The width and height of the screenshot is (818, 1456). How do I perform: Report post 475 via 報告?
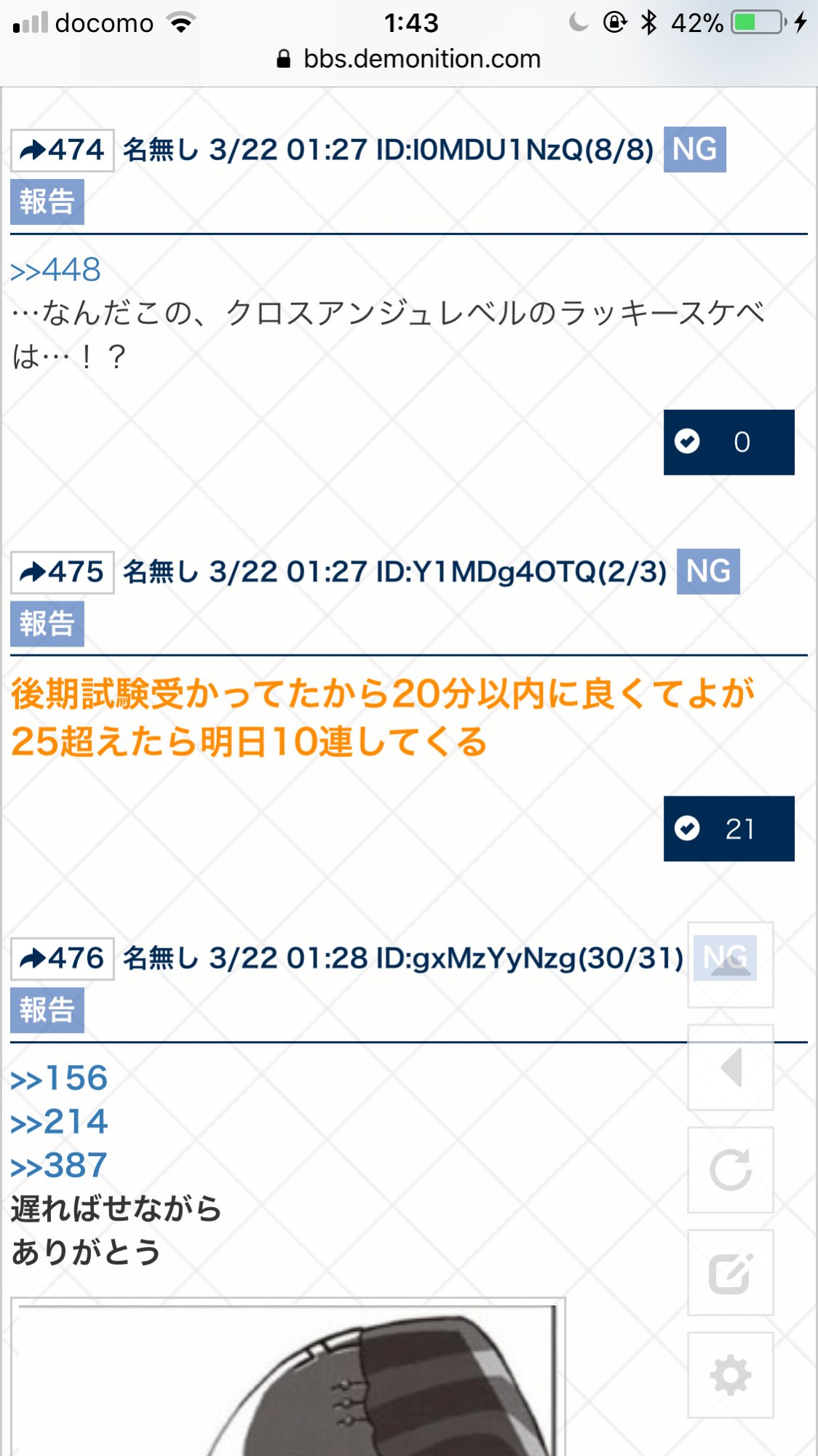(47, 624)
